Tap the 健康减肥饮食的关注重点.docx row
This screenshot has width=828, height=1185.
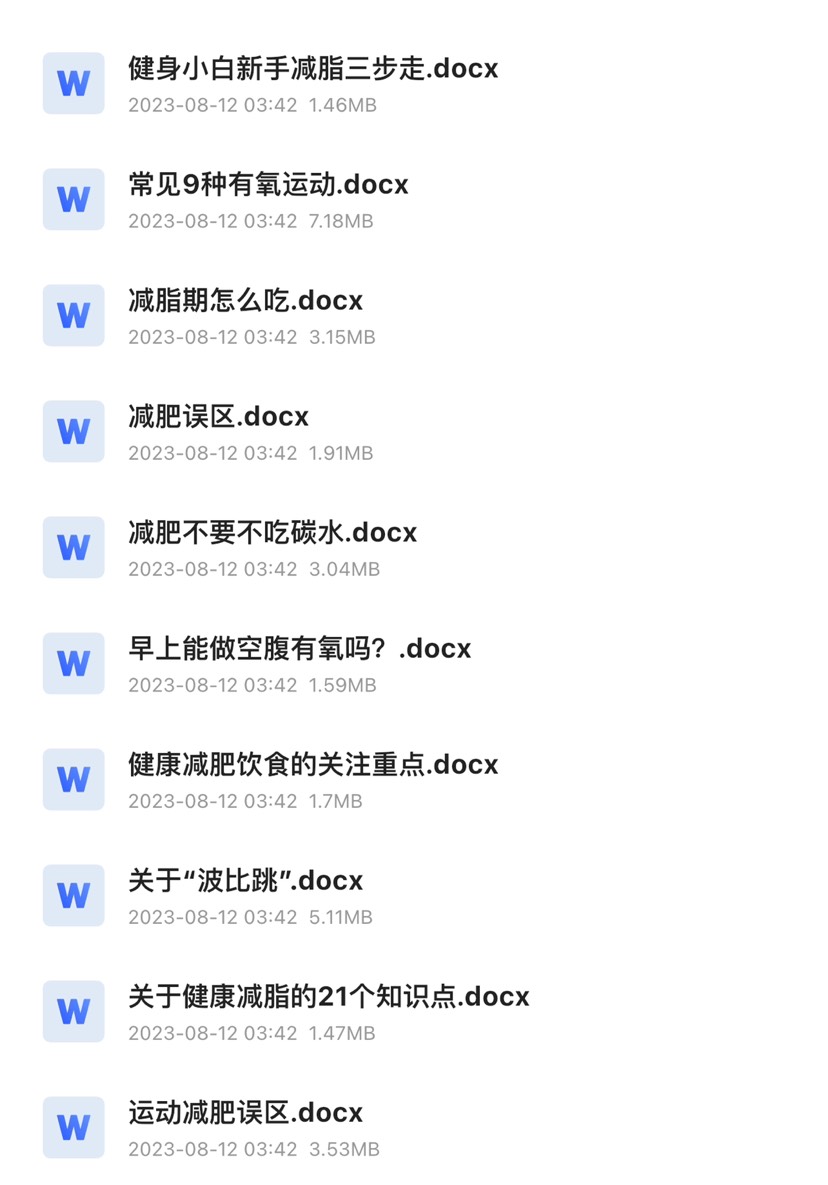click(x=312, y=765)
